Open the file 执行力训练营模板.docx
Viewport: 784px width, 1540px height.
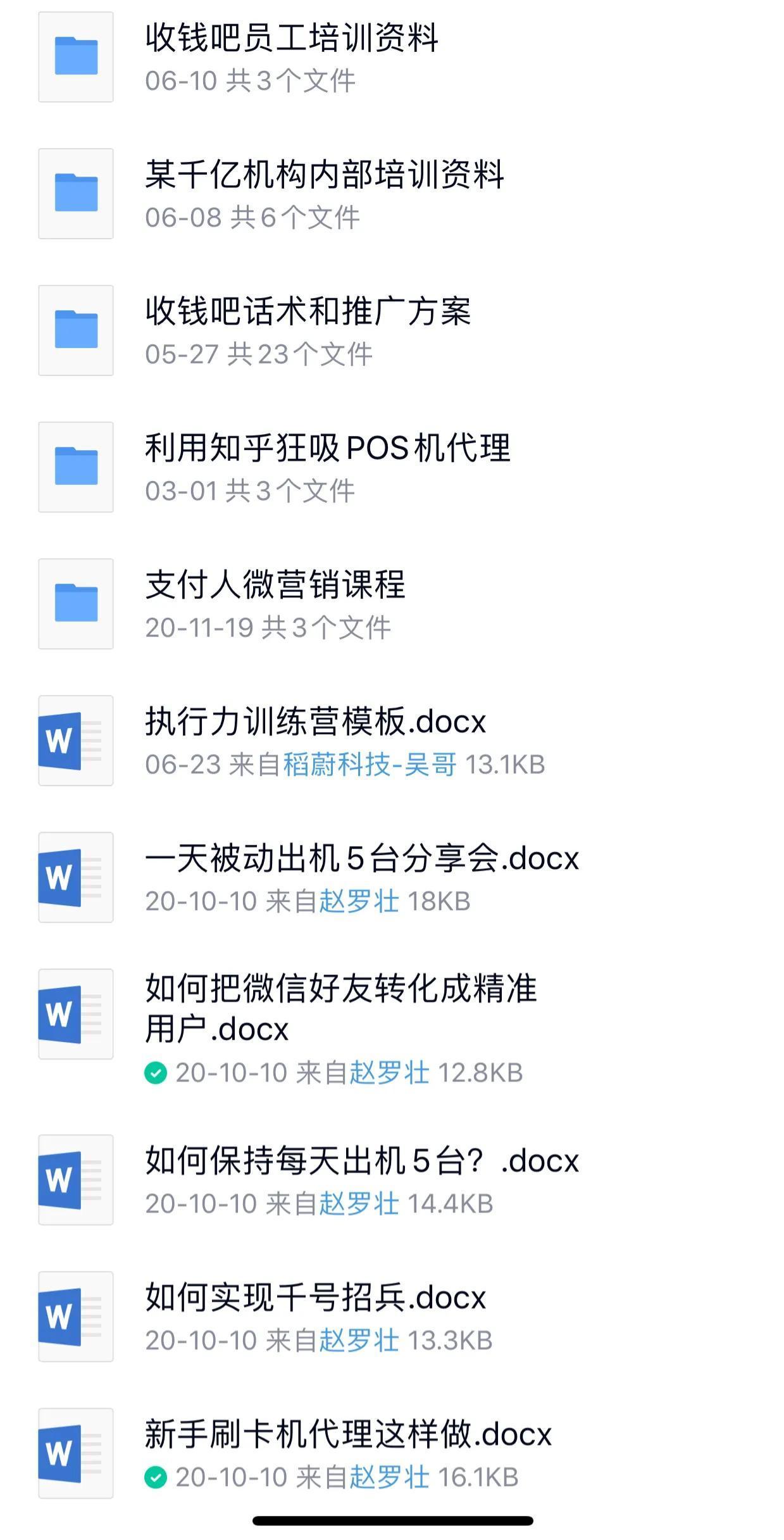315,722
